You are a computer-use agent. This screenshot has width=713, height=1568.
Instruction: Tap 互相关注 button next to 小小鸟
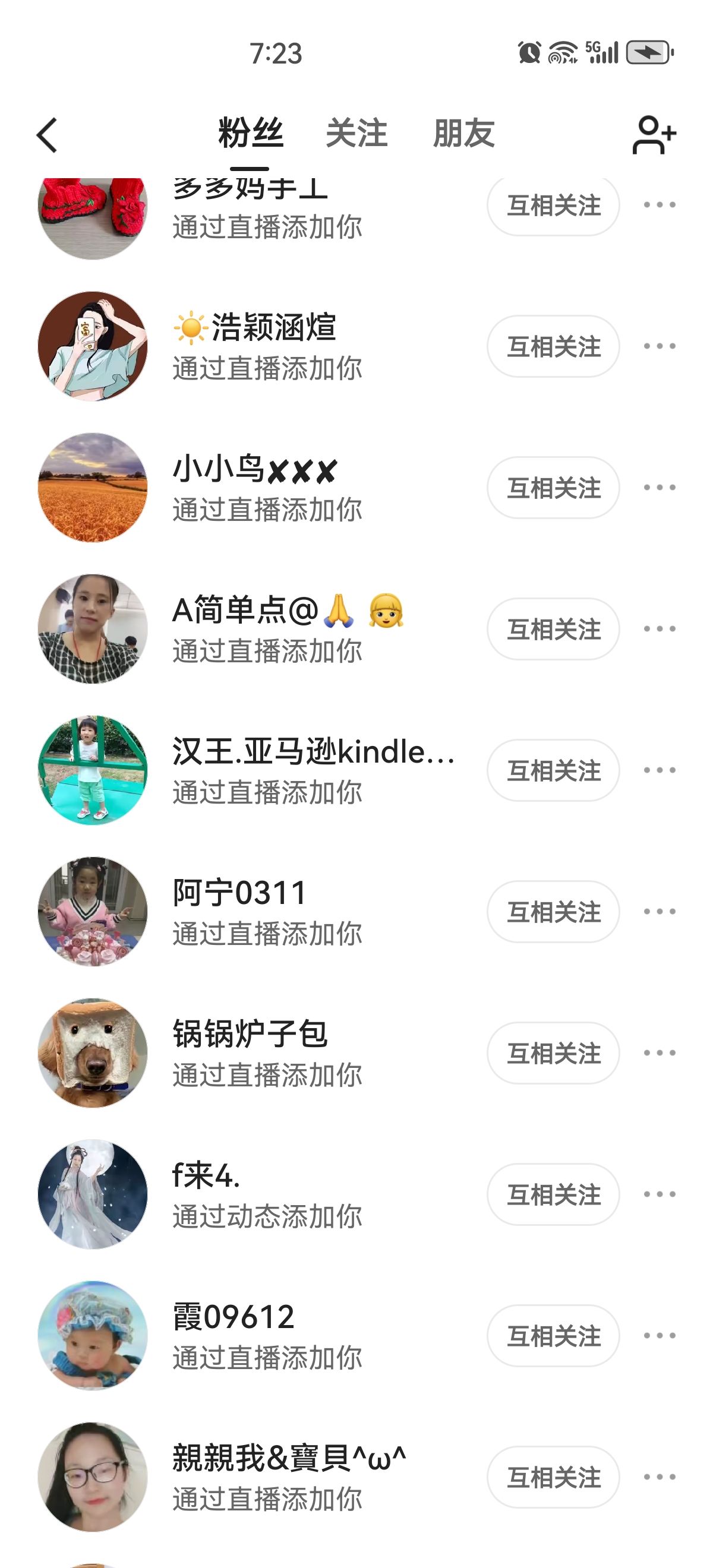coord(553,488)
